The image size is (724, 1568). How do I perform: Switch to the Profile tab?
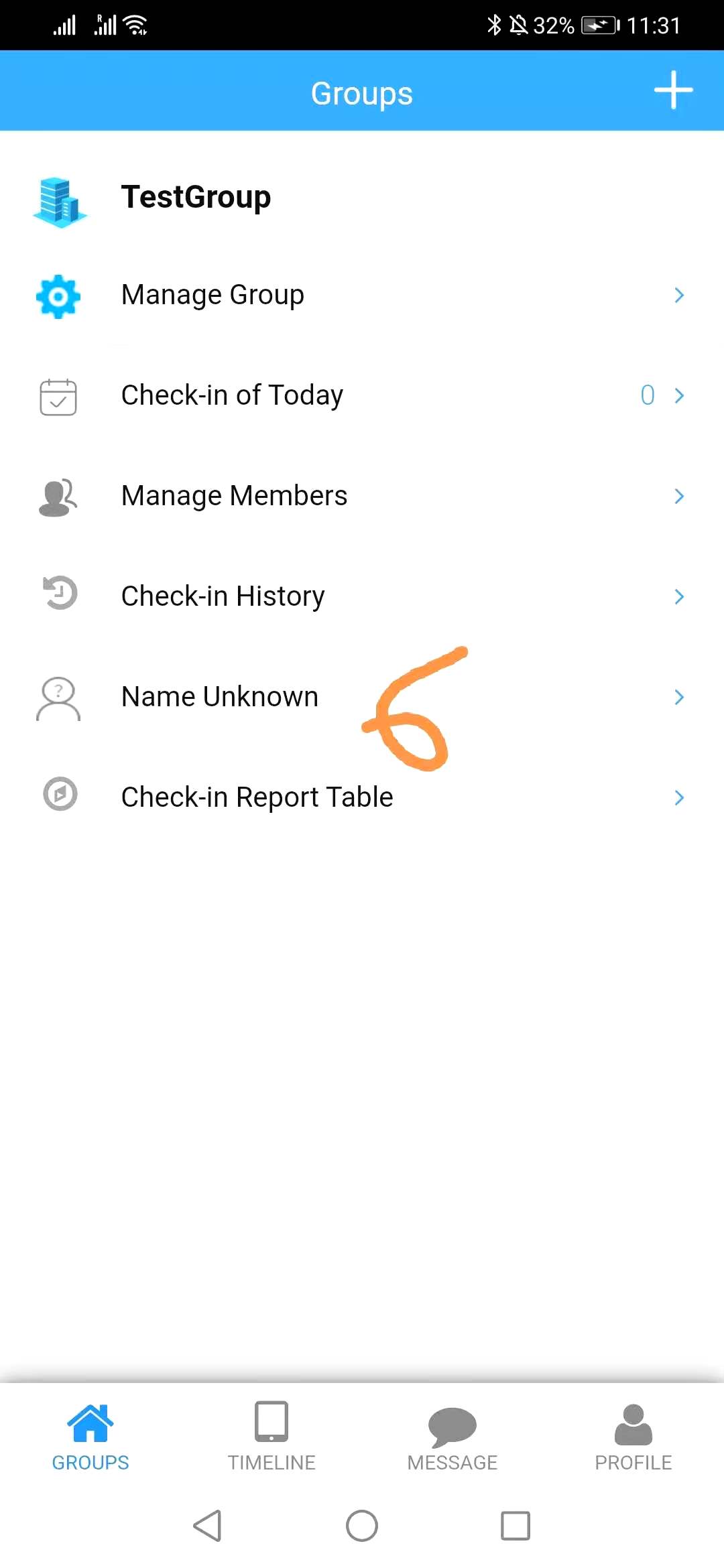point(633,1436)
